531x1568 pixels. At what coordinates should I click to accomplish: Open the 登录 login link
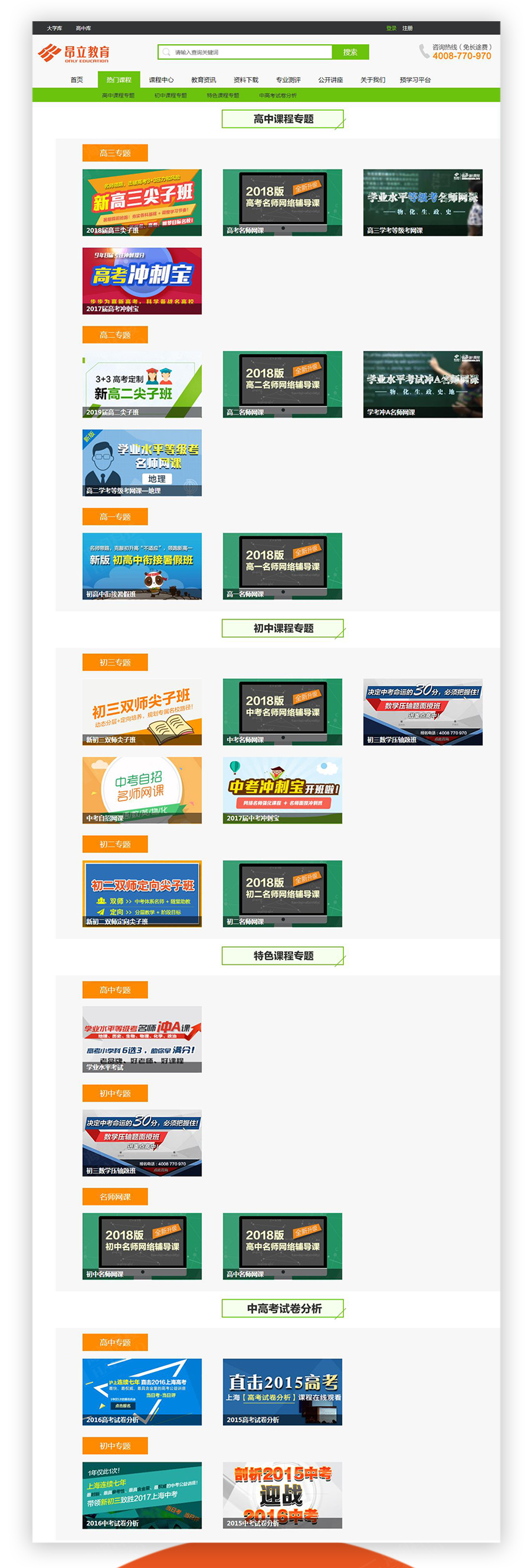click(391, 28)
